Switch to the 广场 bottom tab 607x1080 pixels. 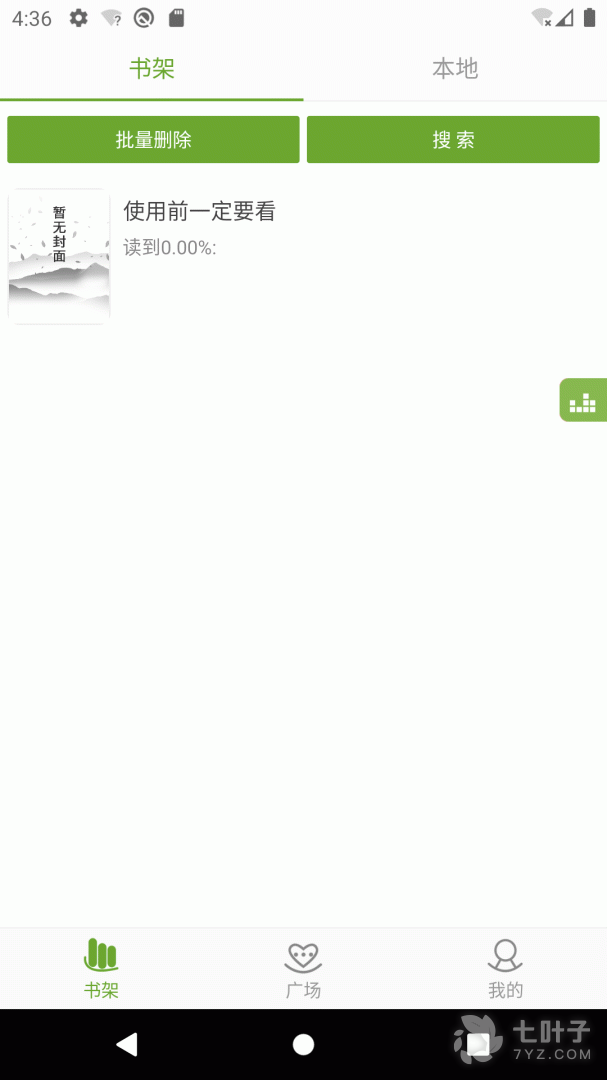click(303, 968)
